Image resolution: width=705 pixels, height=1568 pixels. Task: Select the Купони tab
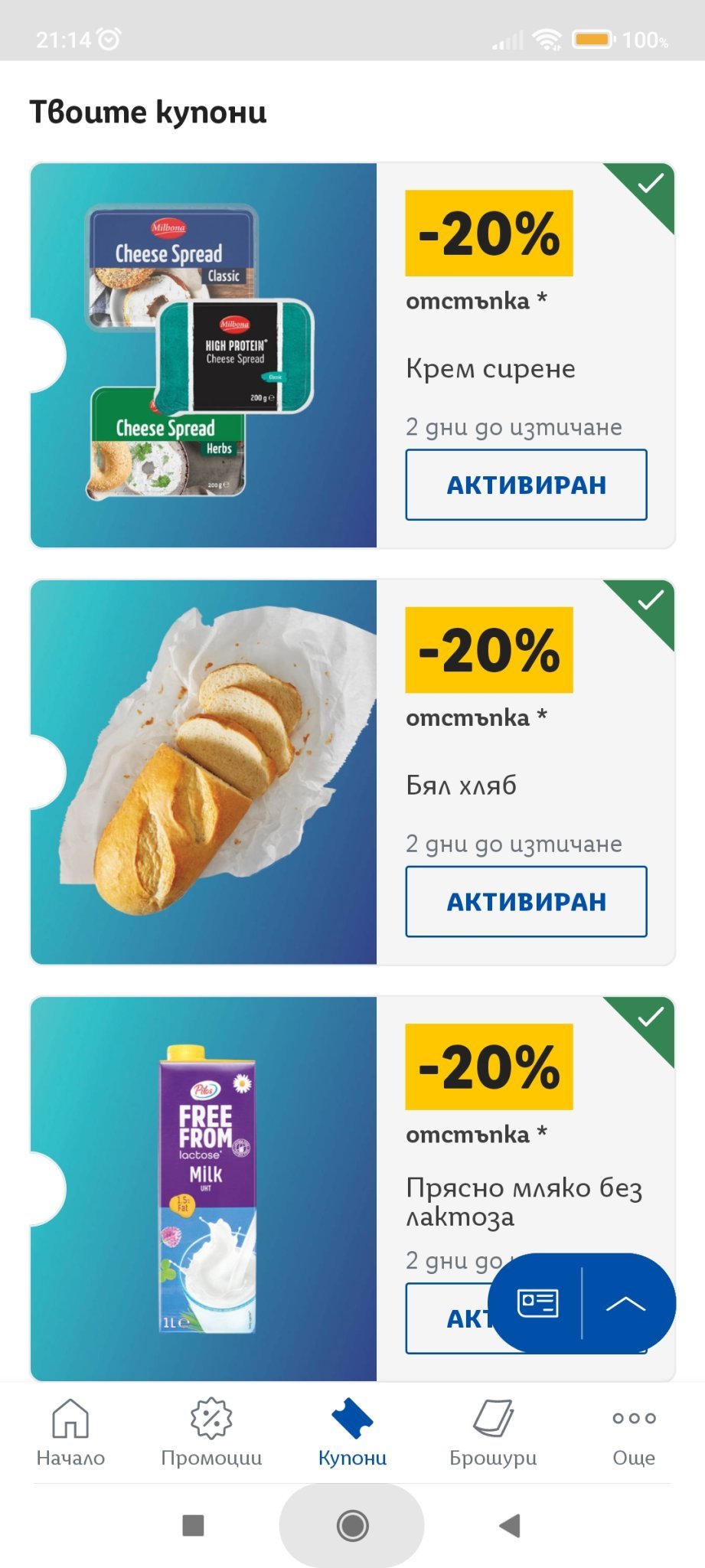point(352,1432)
